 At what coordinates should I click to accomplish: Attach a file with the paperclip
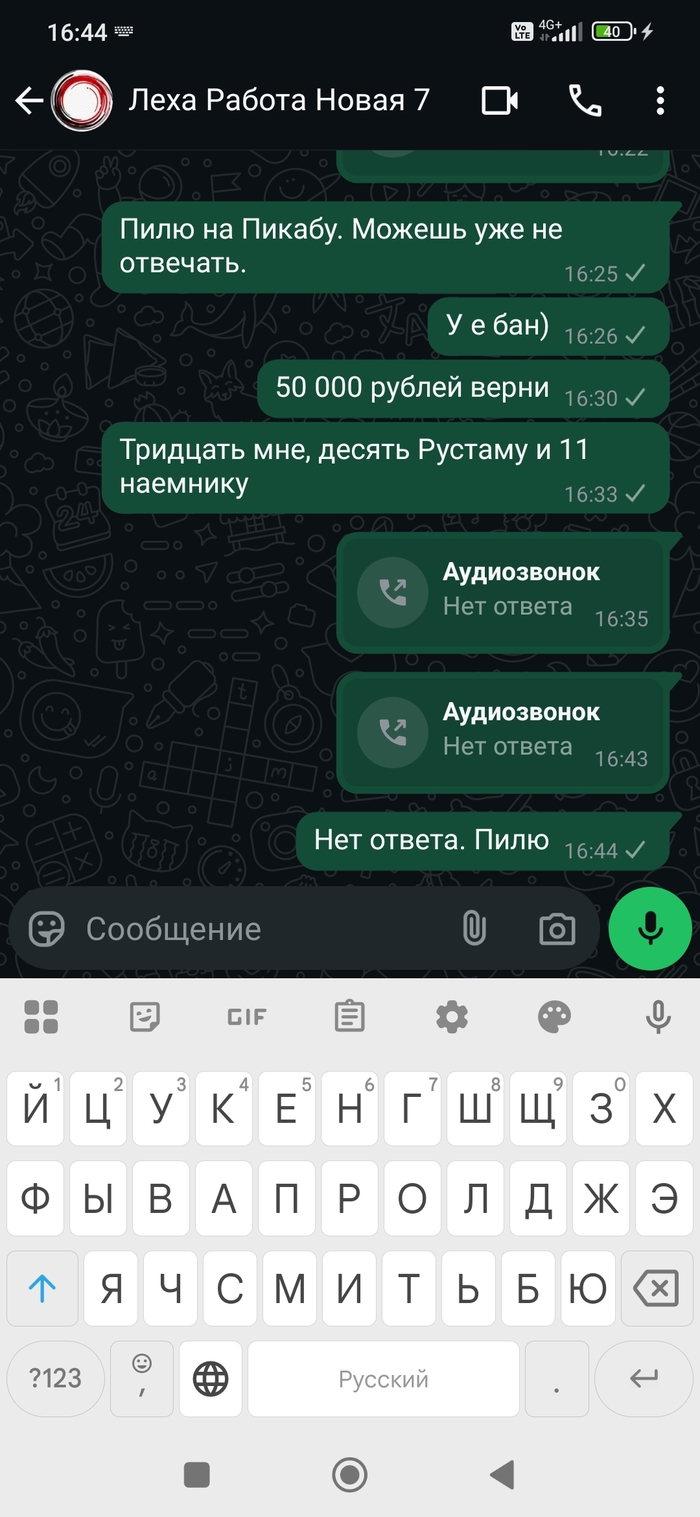(x=474, y=929)
